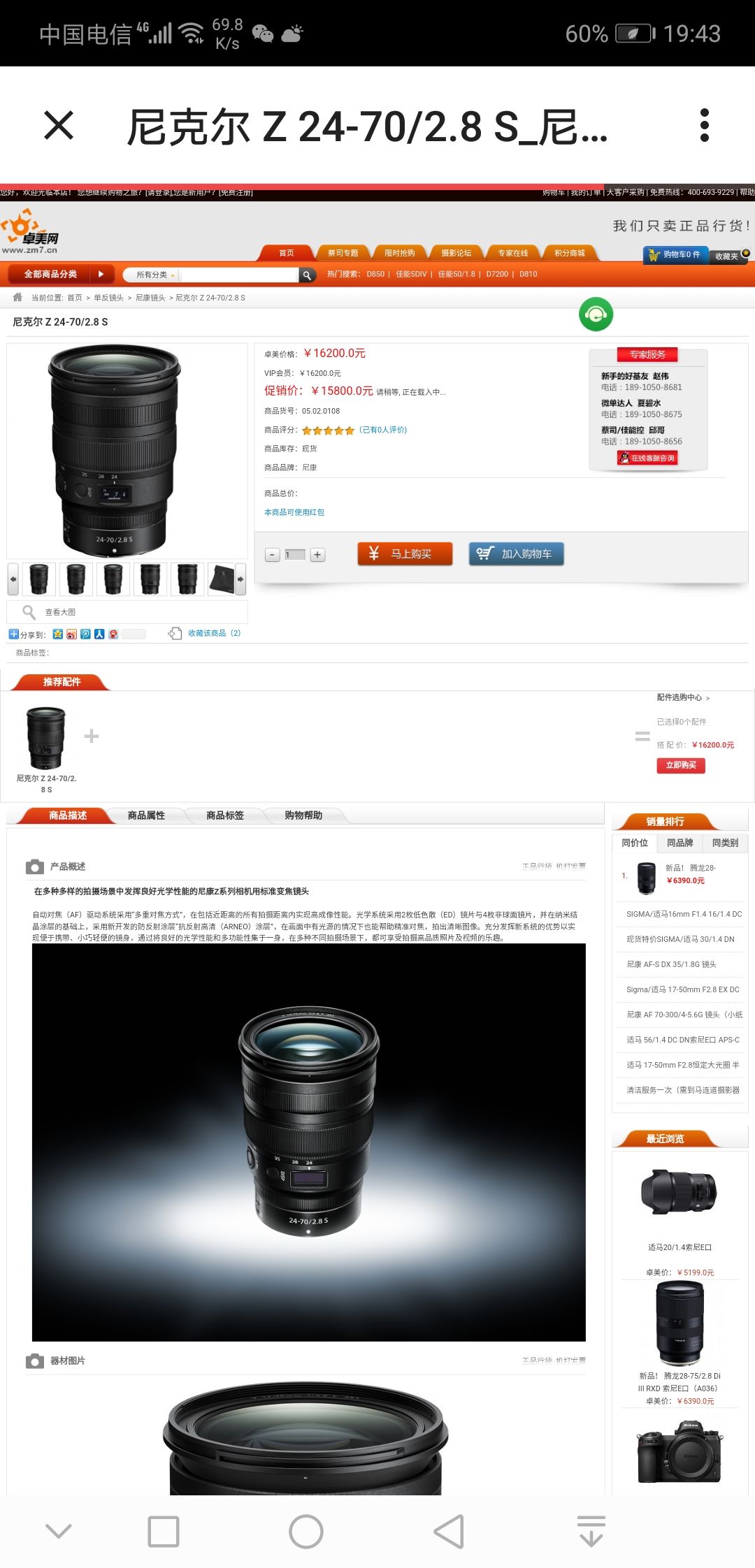Viewport: 755px width, 1568px height.
Task: Select the 同品牌 ranking tab
Action: coord(679,843)
